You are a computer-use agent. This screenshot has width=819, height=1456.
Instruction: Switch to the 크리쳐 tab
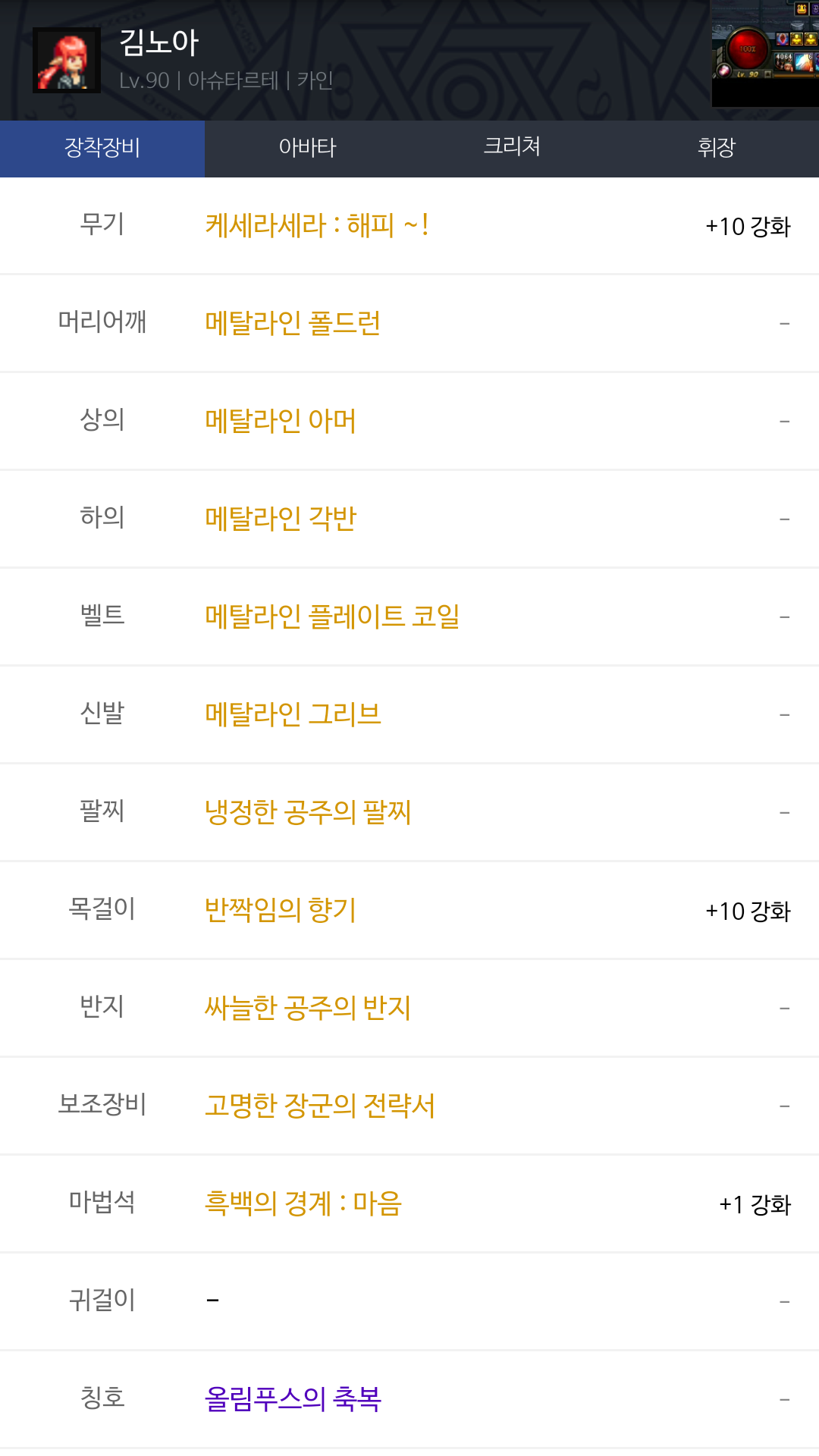point(512,148)
